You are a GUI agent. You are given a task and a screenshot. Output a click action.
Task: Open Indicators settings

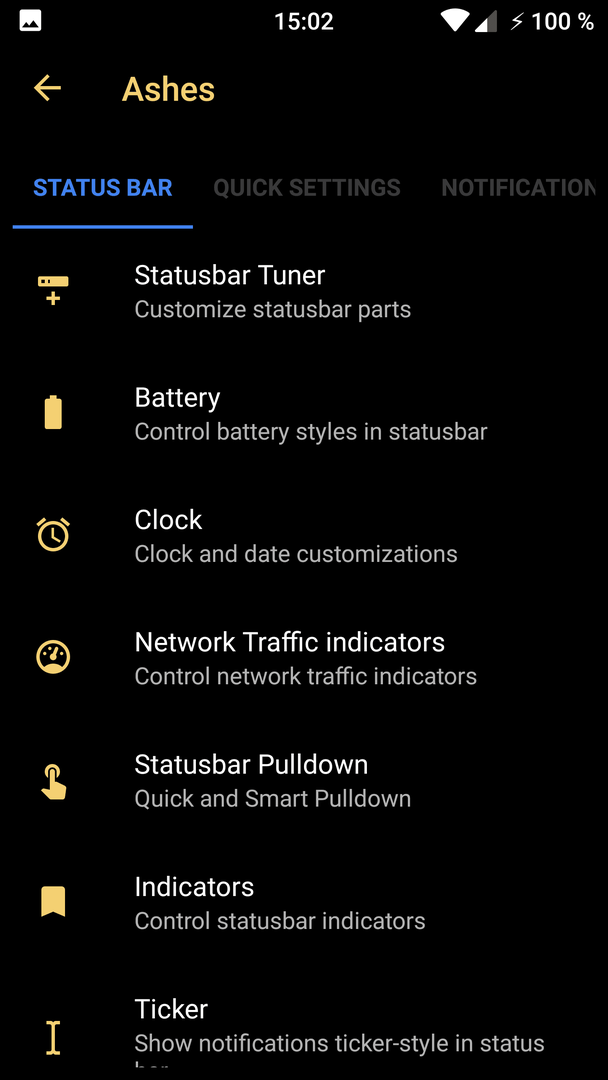click(304, 902)
